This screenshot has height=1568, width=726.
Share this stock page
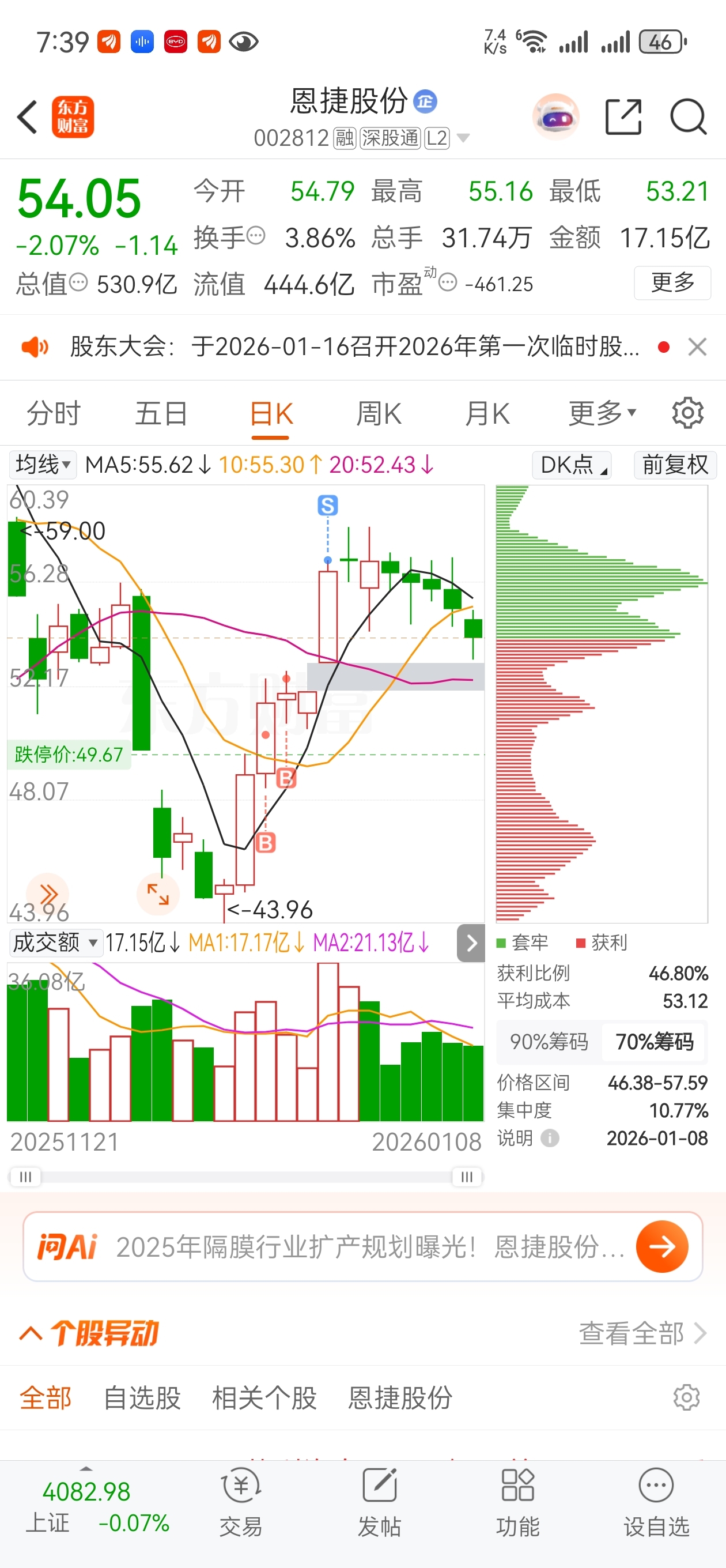click(x=624, y=117)
